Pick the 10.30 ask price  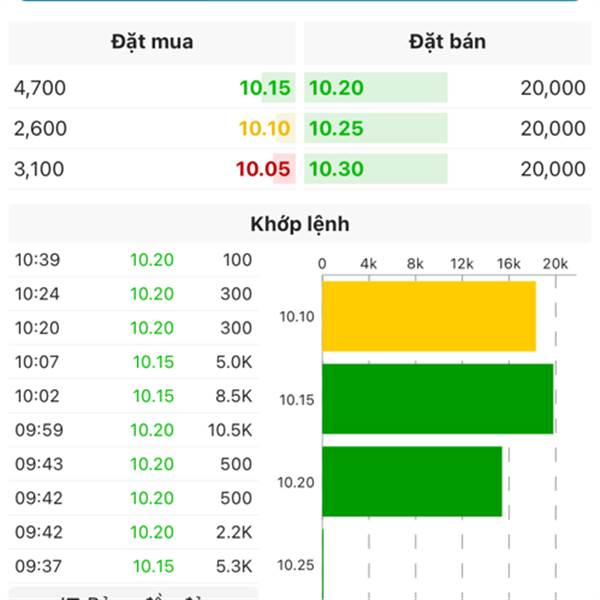[336, 169]
